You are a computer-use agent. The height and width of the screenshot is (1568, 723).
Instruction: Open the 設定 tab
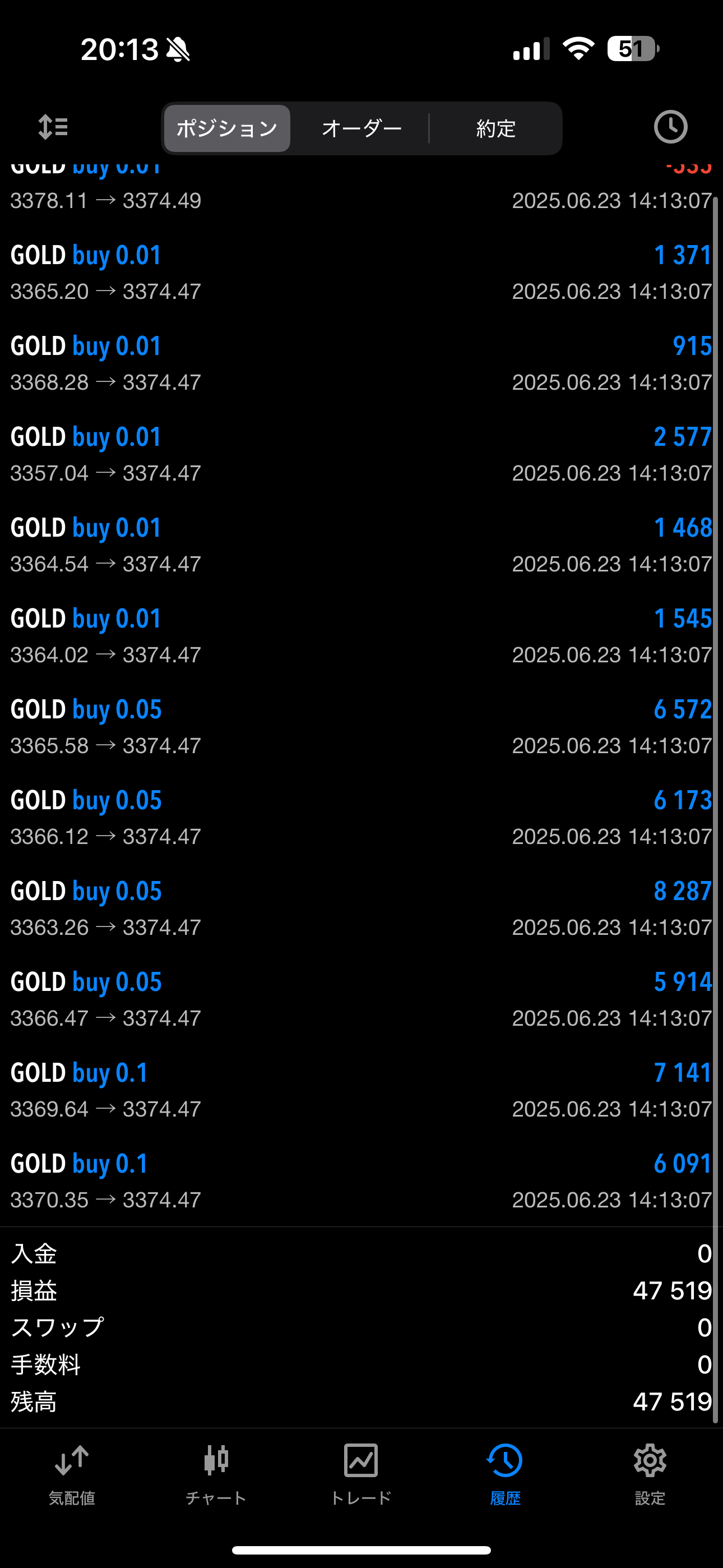[650, 1475]
